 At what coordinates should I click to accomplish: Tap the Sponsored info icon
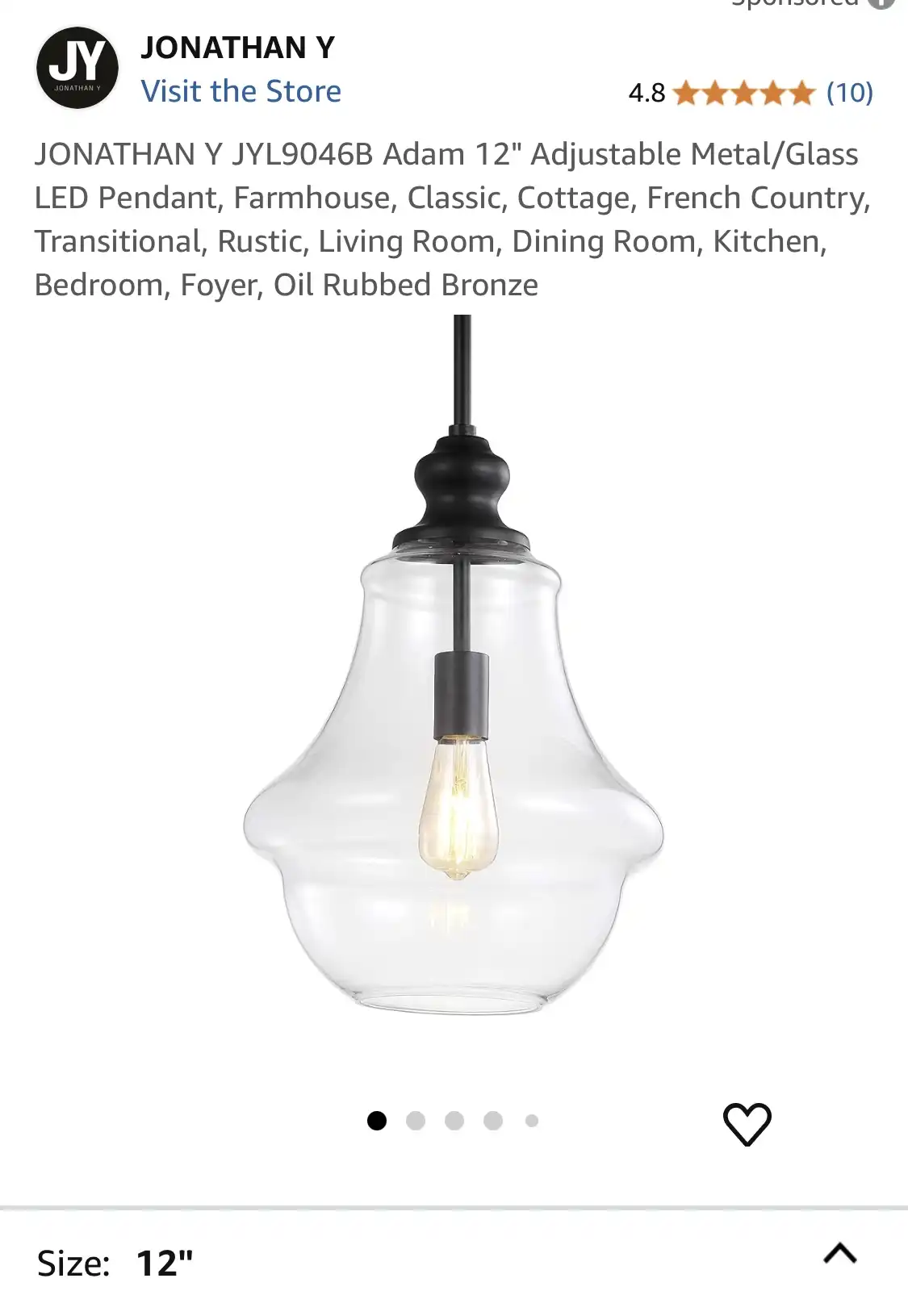point(881,2)
